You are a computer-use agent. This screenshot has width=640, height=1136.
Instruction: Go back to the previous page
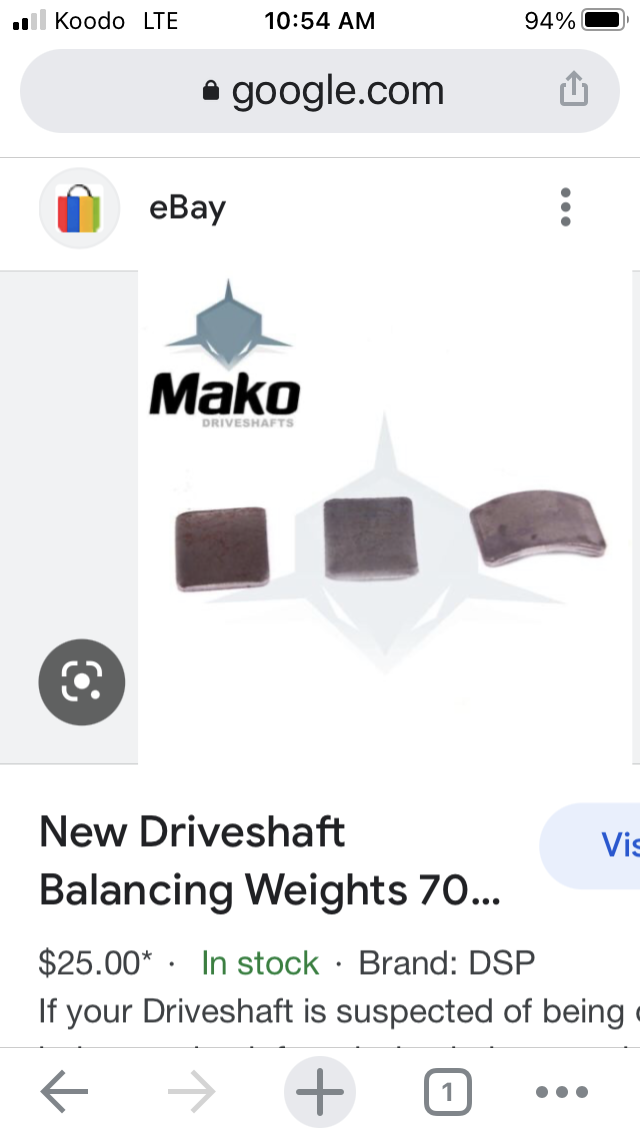tap(65, 1092)
